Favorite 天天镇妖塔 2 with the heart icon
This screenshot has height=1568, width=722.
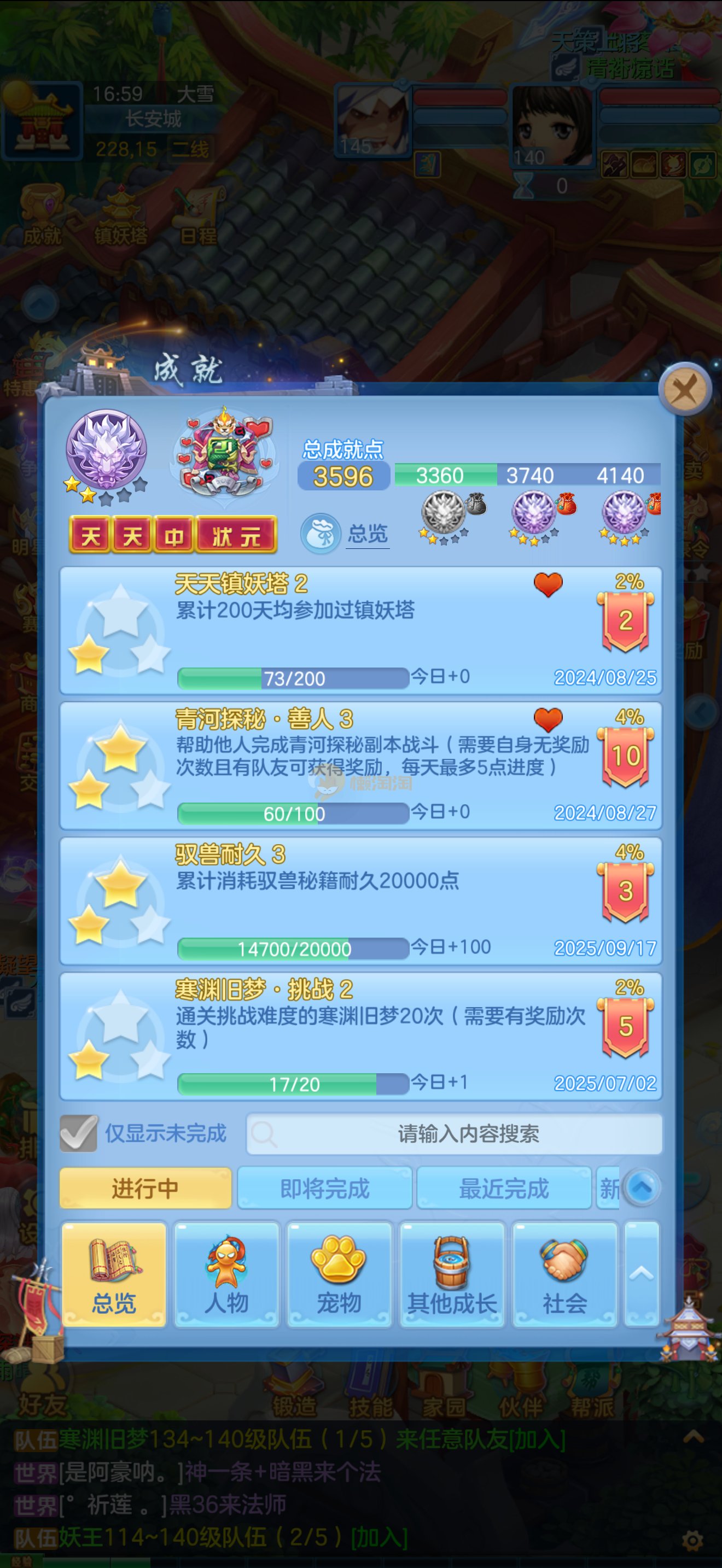[x=548, y=584]
